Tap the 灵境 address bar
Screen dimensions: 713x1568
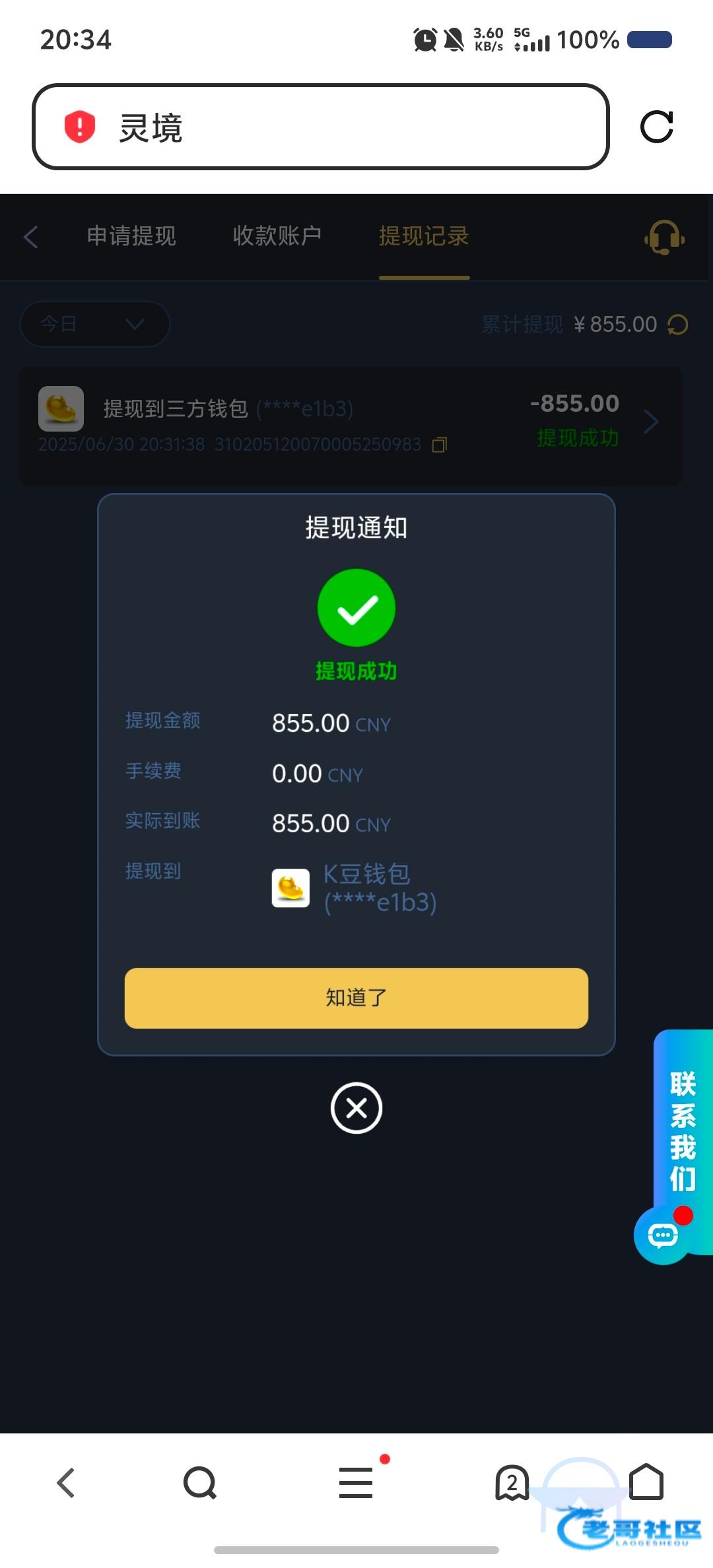tap(321, 127)
